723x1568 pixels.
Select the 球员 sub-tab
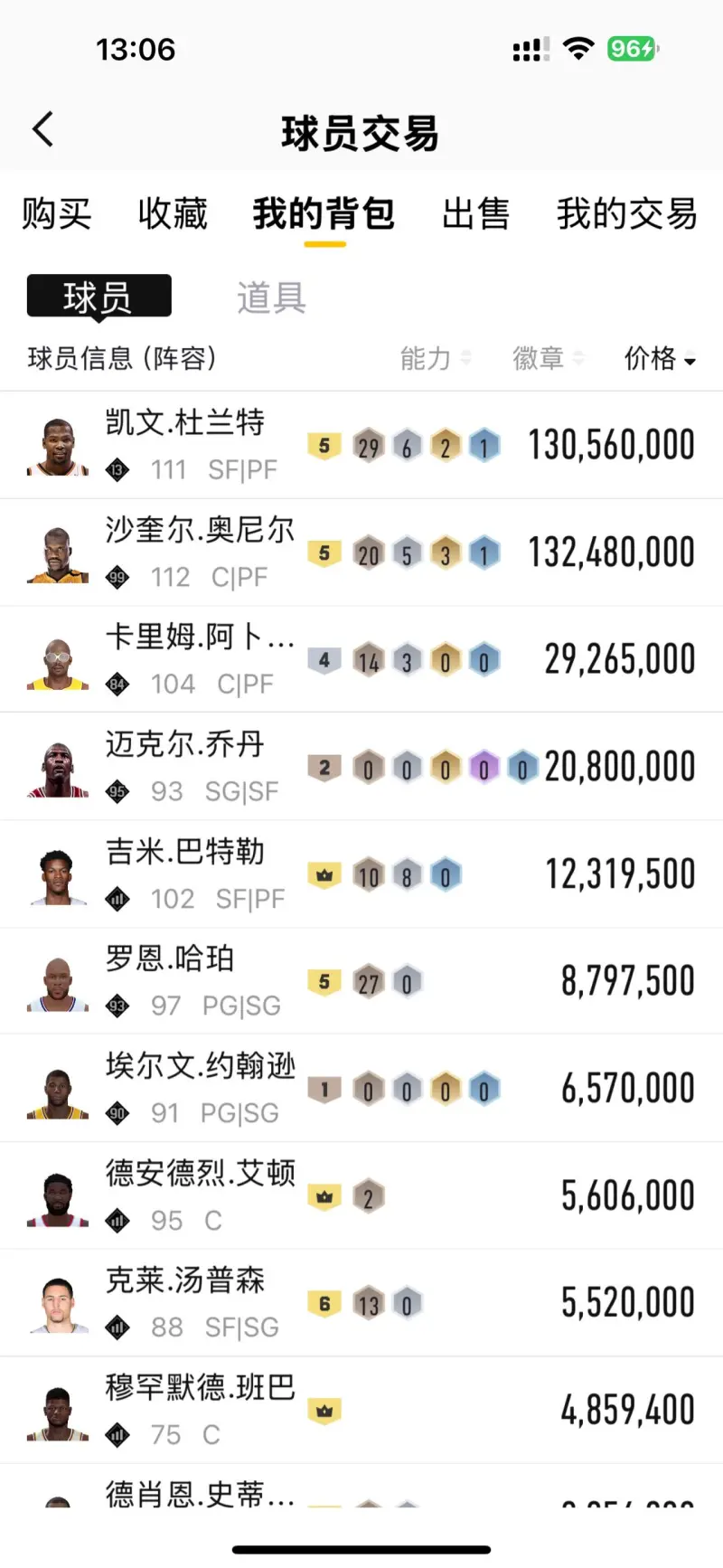[99, 297]
